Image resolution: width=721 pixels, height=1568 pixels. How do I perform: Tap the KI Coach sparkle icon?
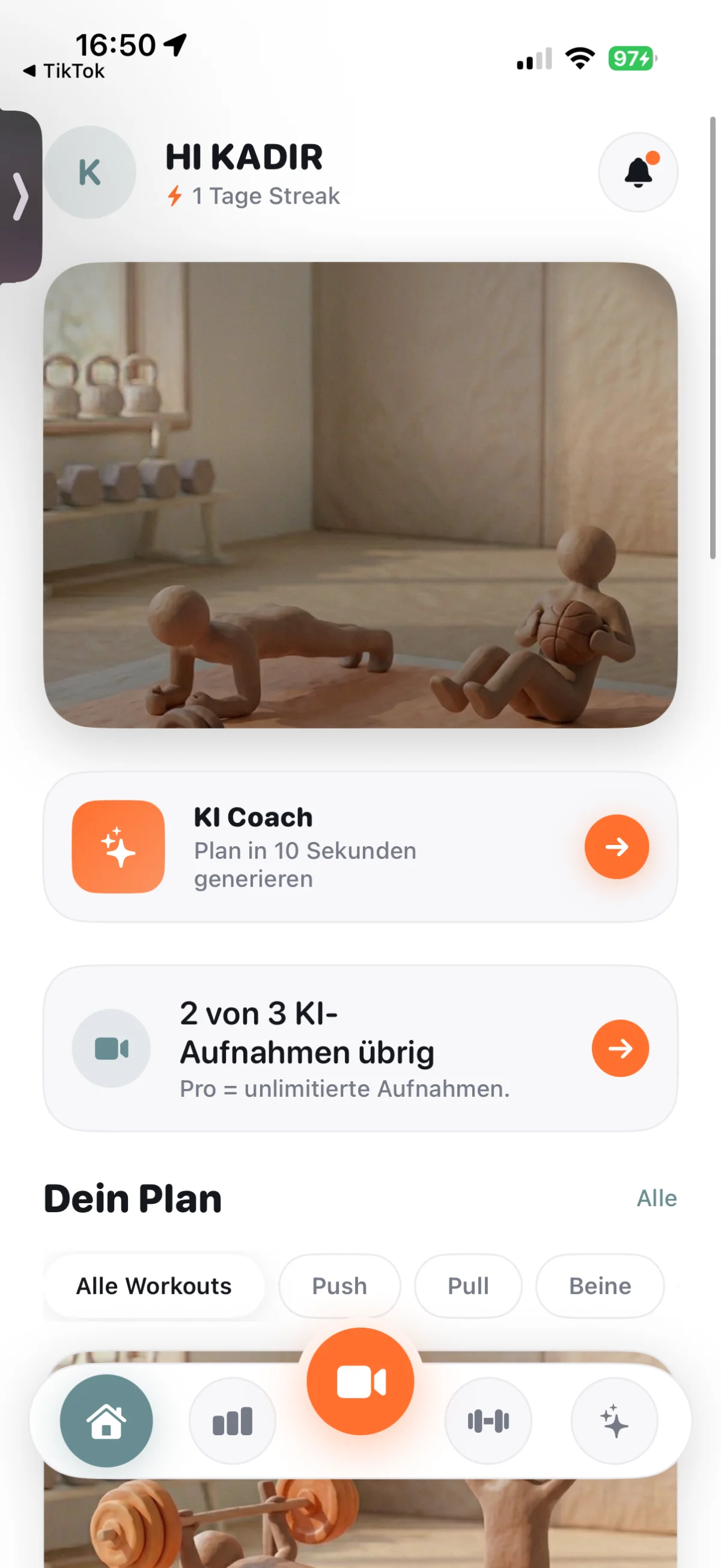coord(118,847)
